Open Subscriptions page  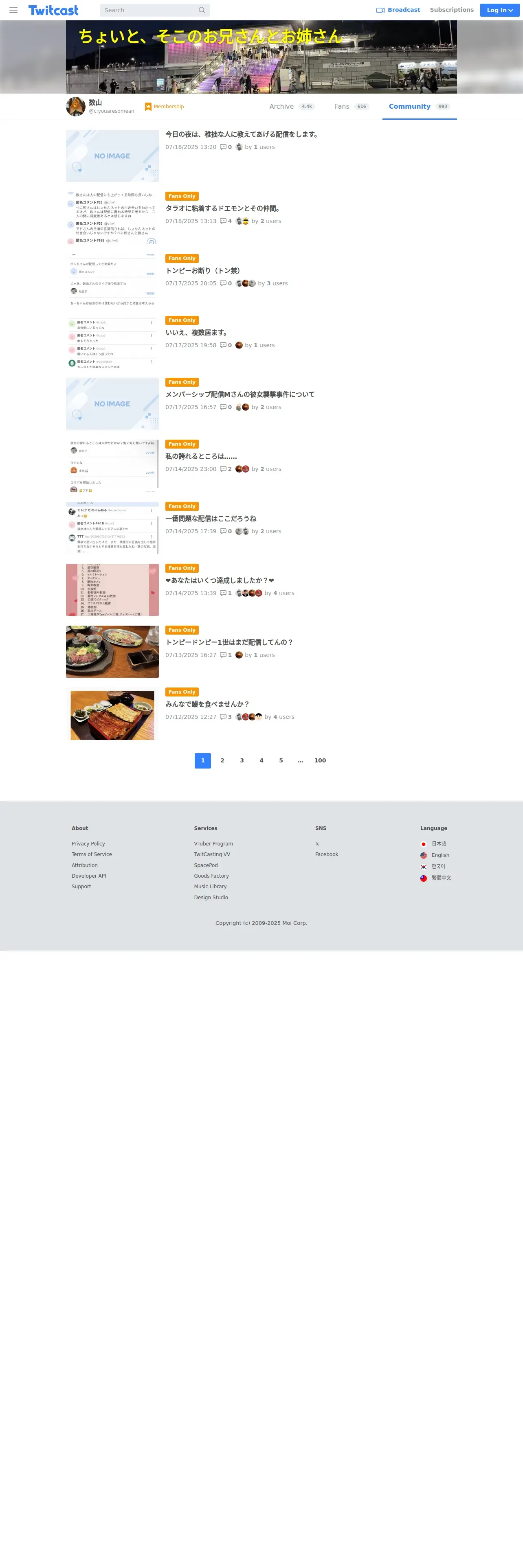click(451, 10)
